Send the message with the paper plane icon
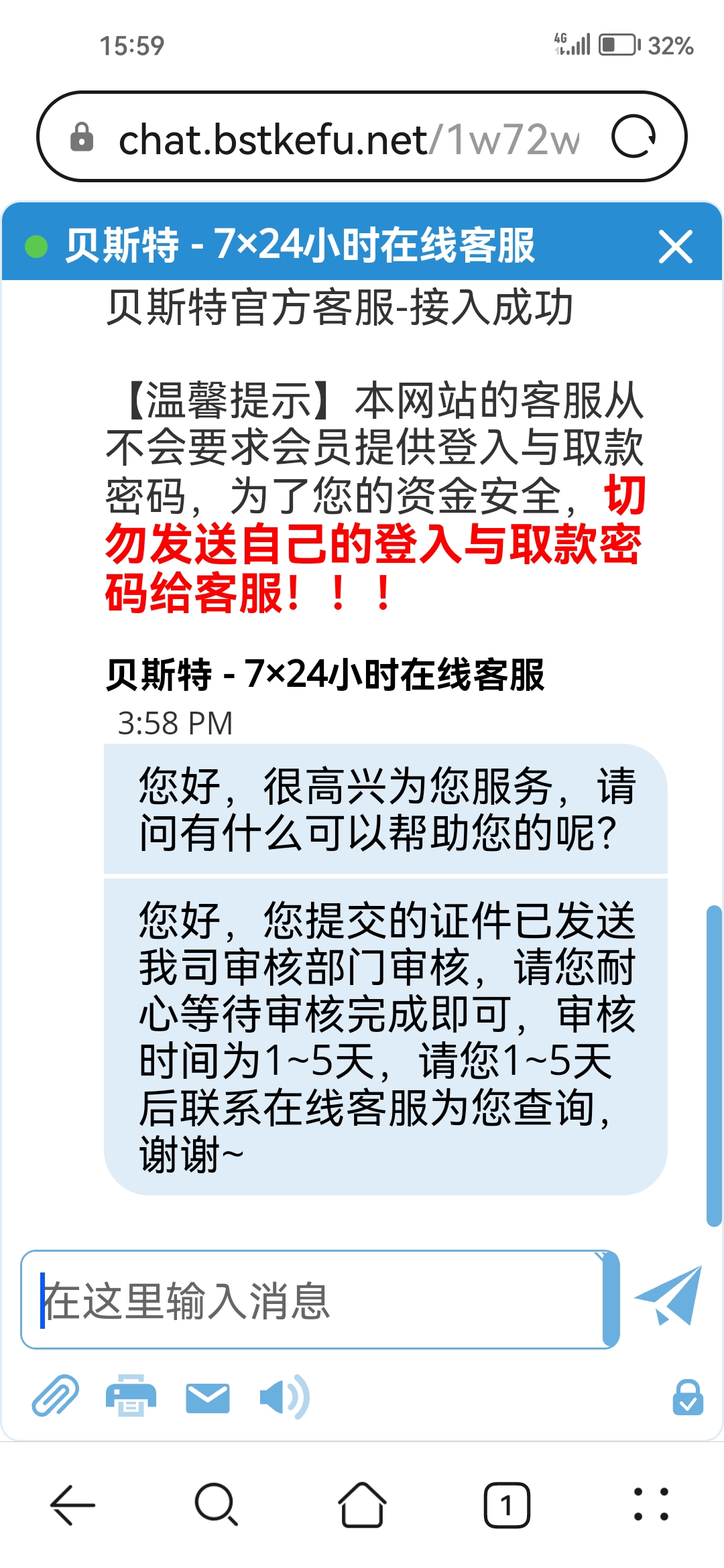724x1568 pixels. point(668,1296)
